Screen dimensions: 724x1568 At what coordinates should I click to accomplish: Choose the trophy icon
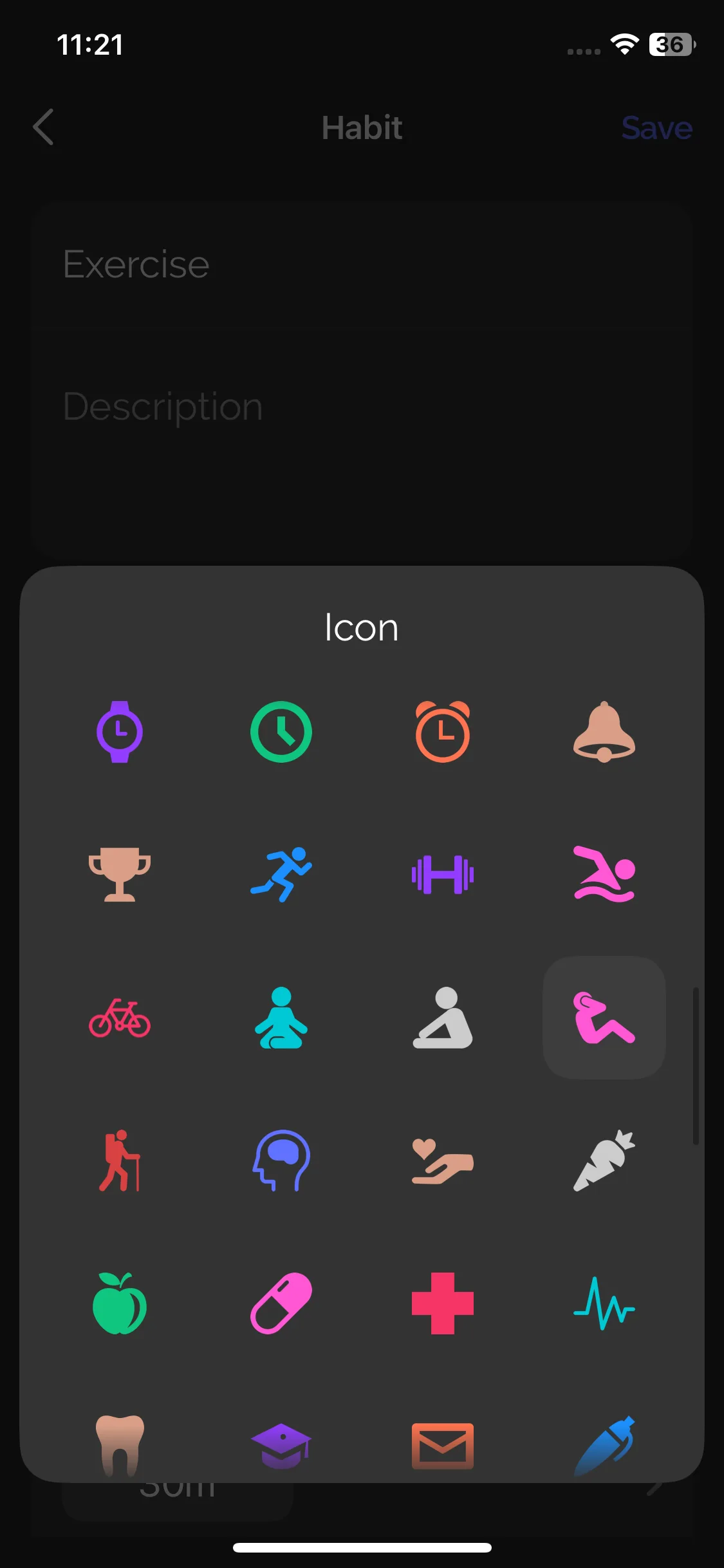tap(120, 875)
